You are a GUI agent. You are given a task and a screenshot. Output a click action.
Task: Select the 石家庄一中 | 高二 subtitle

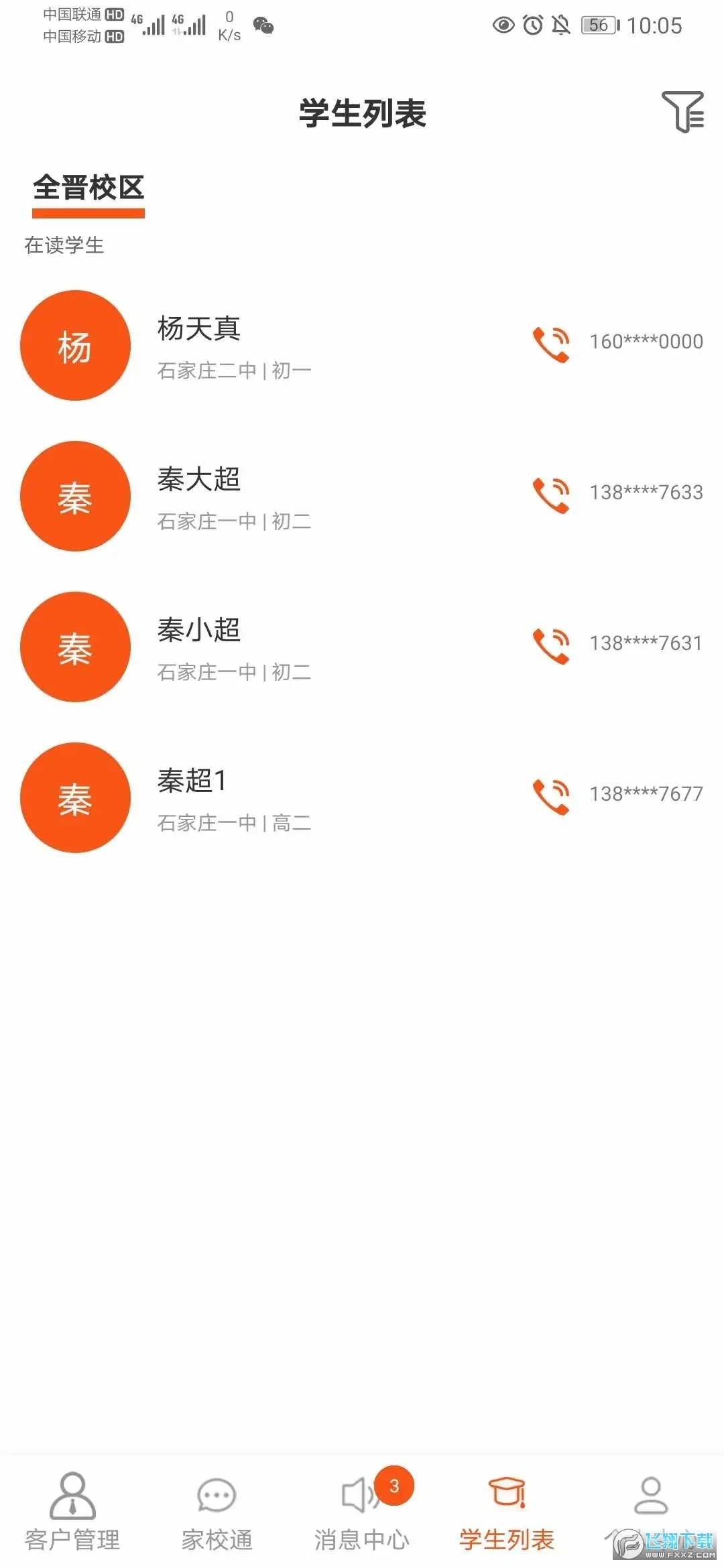[233, 824]
